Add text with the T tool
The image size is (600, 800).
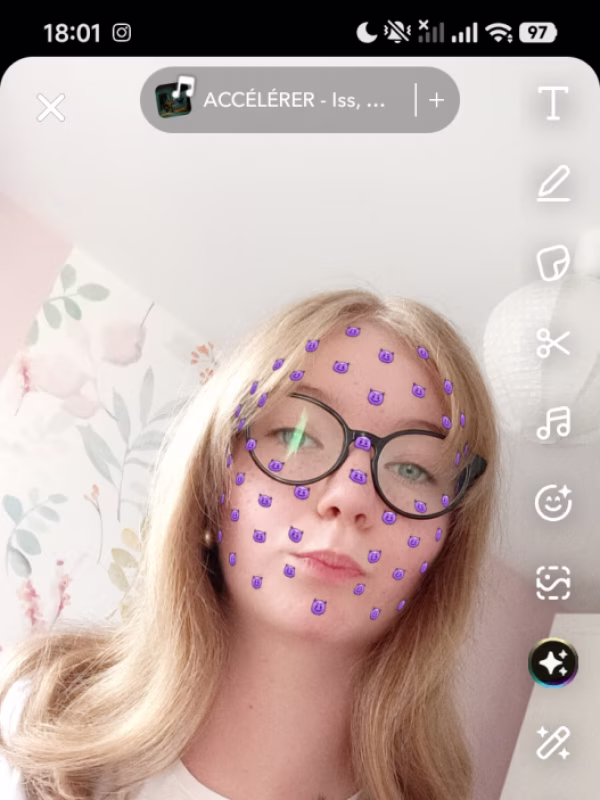coord(554,103)
